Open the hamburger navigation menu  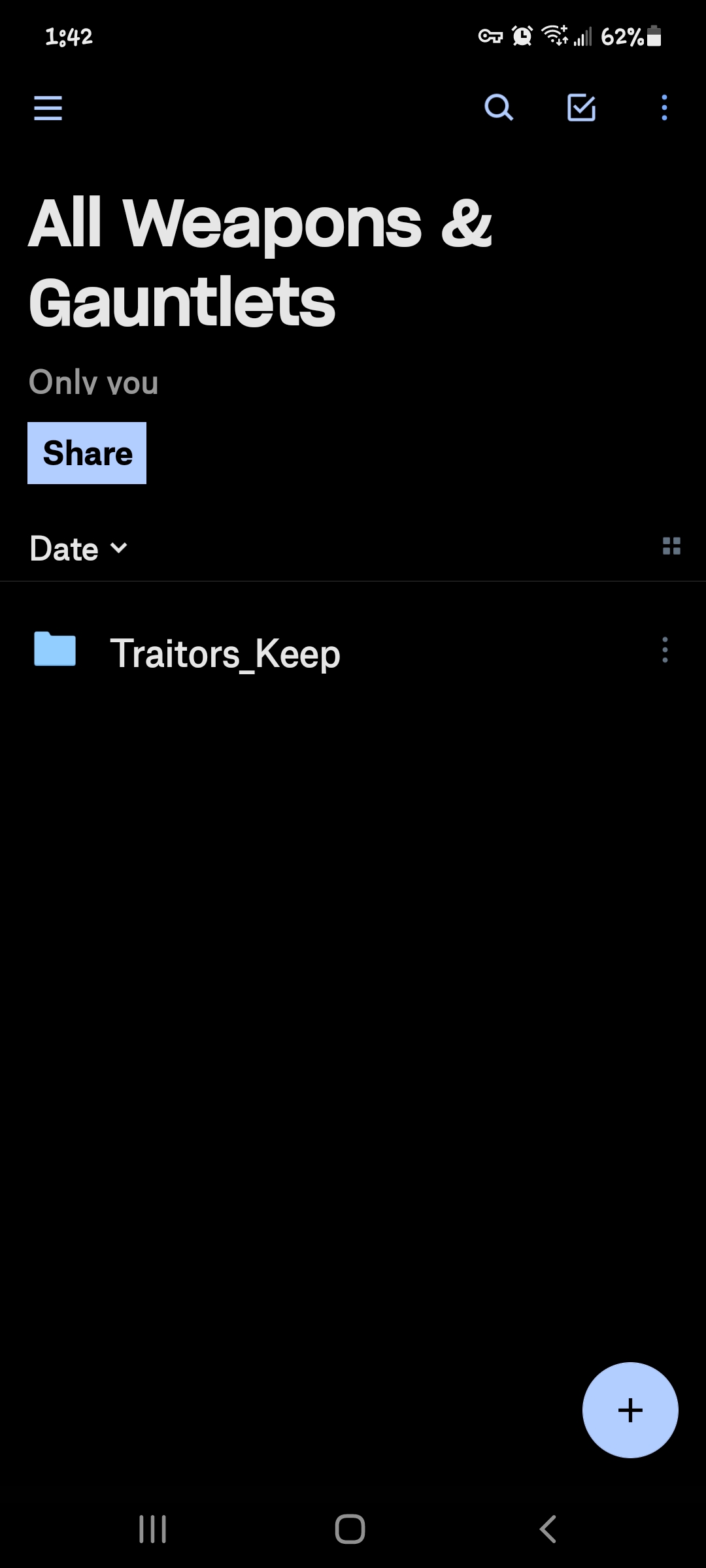pos(48,108)
